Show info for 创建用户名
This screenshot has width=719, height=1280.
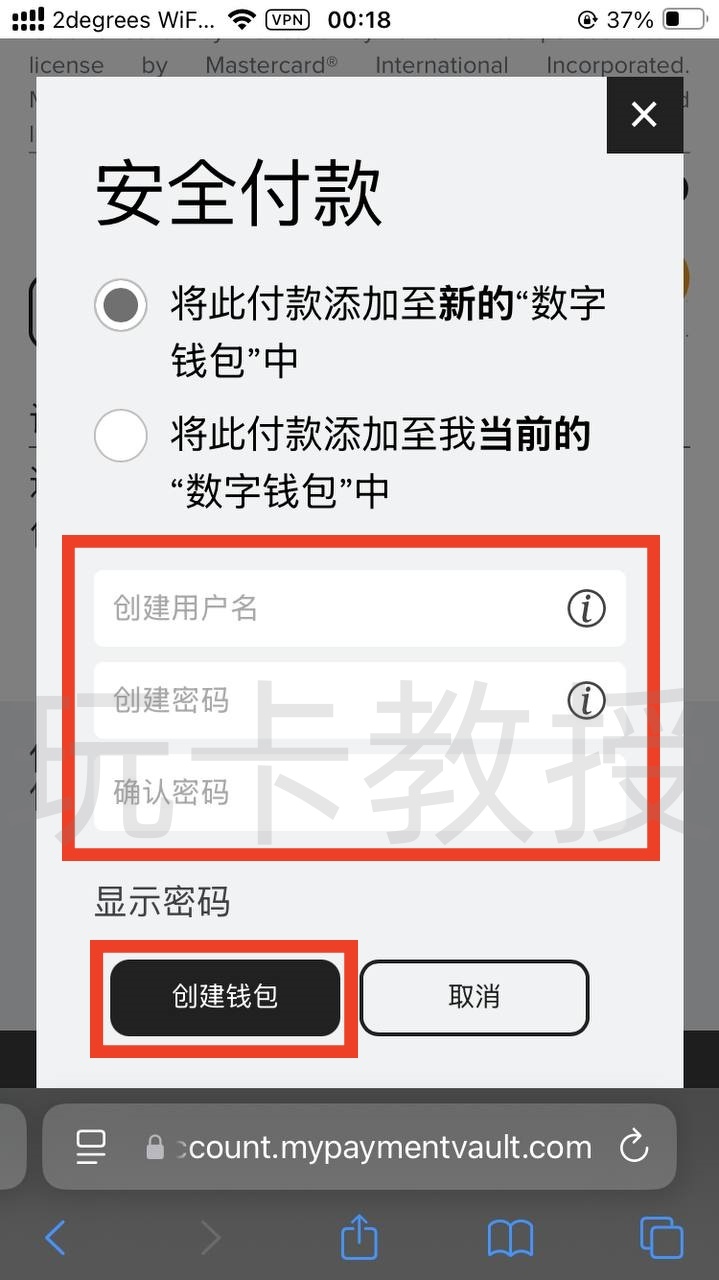click(x=586, y=607)
